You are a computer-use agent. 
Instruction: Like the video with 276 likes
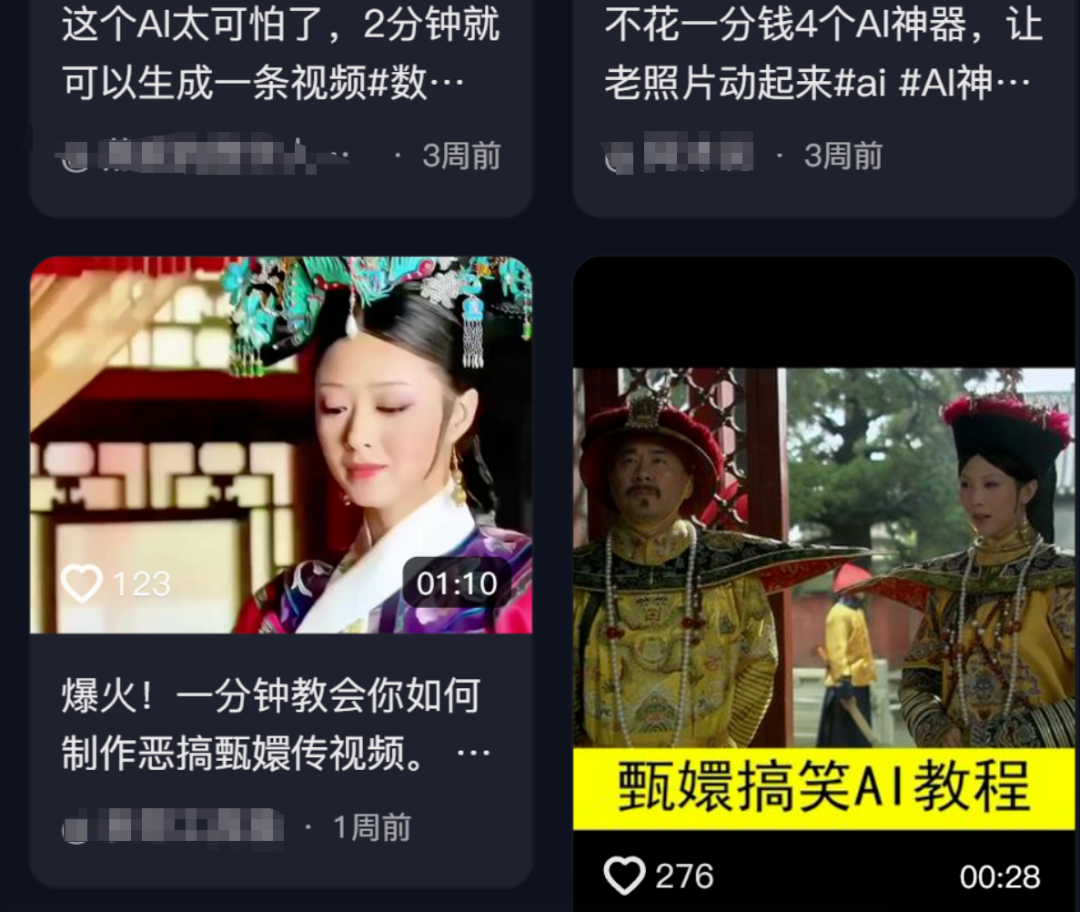(625, 877)
